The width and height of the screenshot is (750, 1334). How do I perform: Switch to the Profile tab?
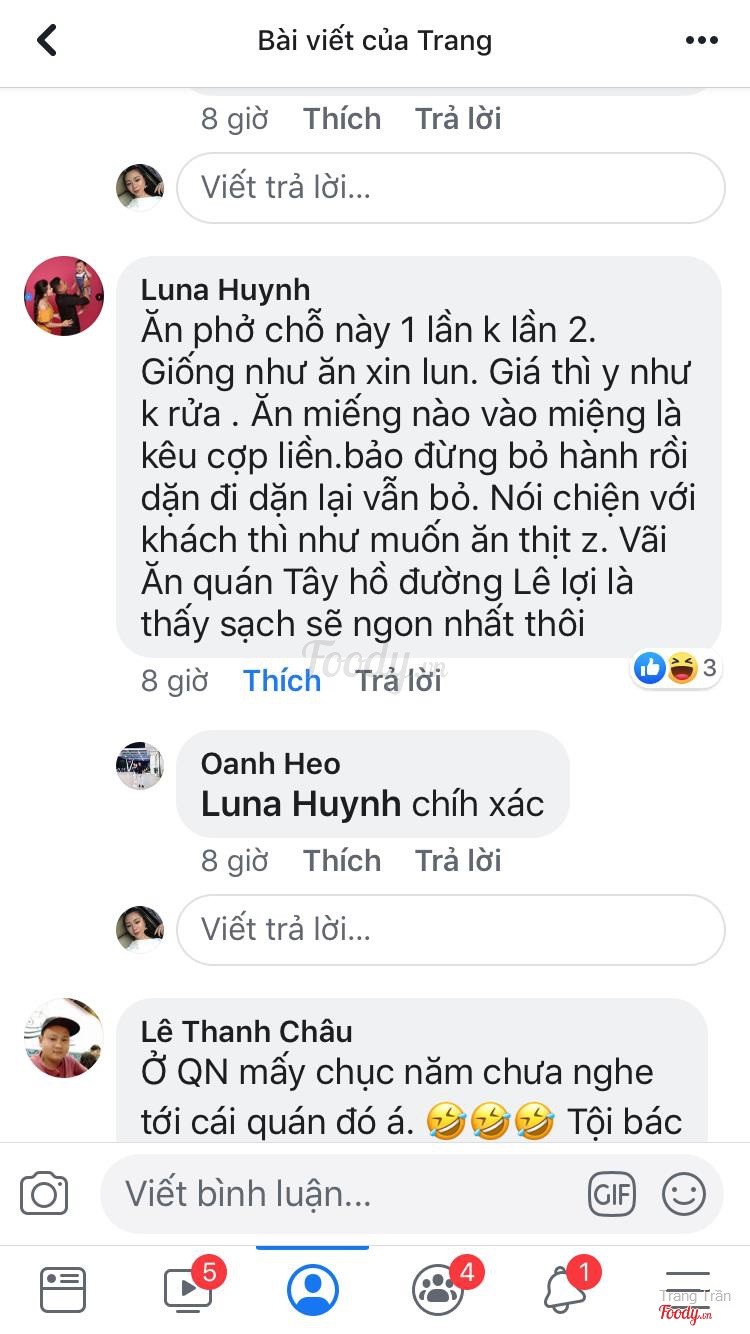(x=313, y=1290)
